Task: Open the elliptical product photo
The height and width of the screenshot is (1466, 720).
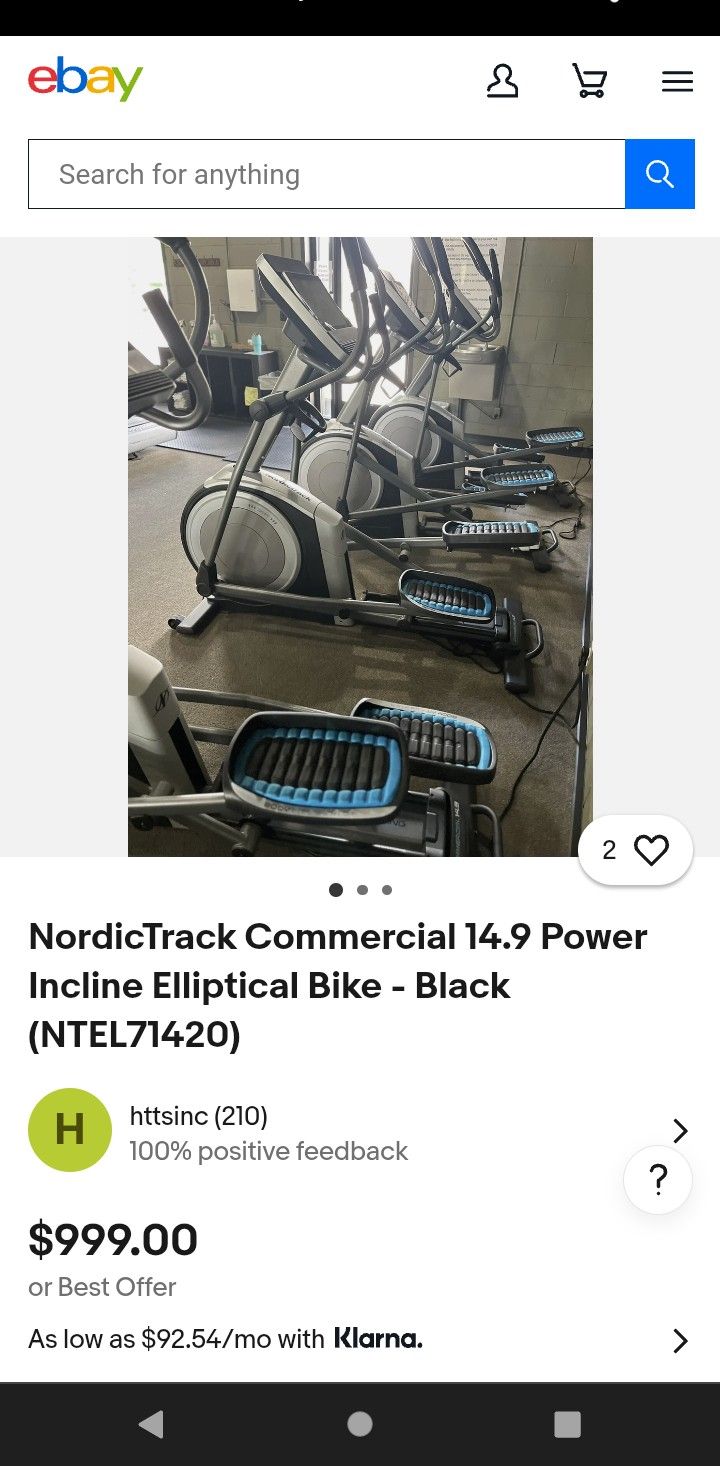Action: click(x=360, y=546)
